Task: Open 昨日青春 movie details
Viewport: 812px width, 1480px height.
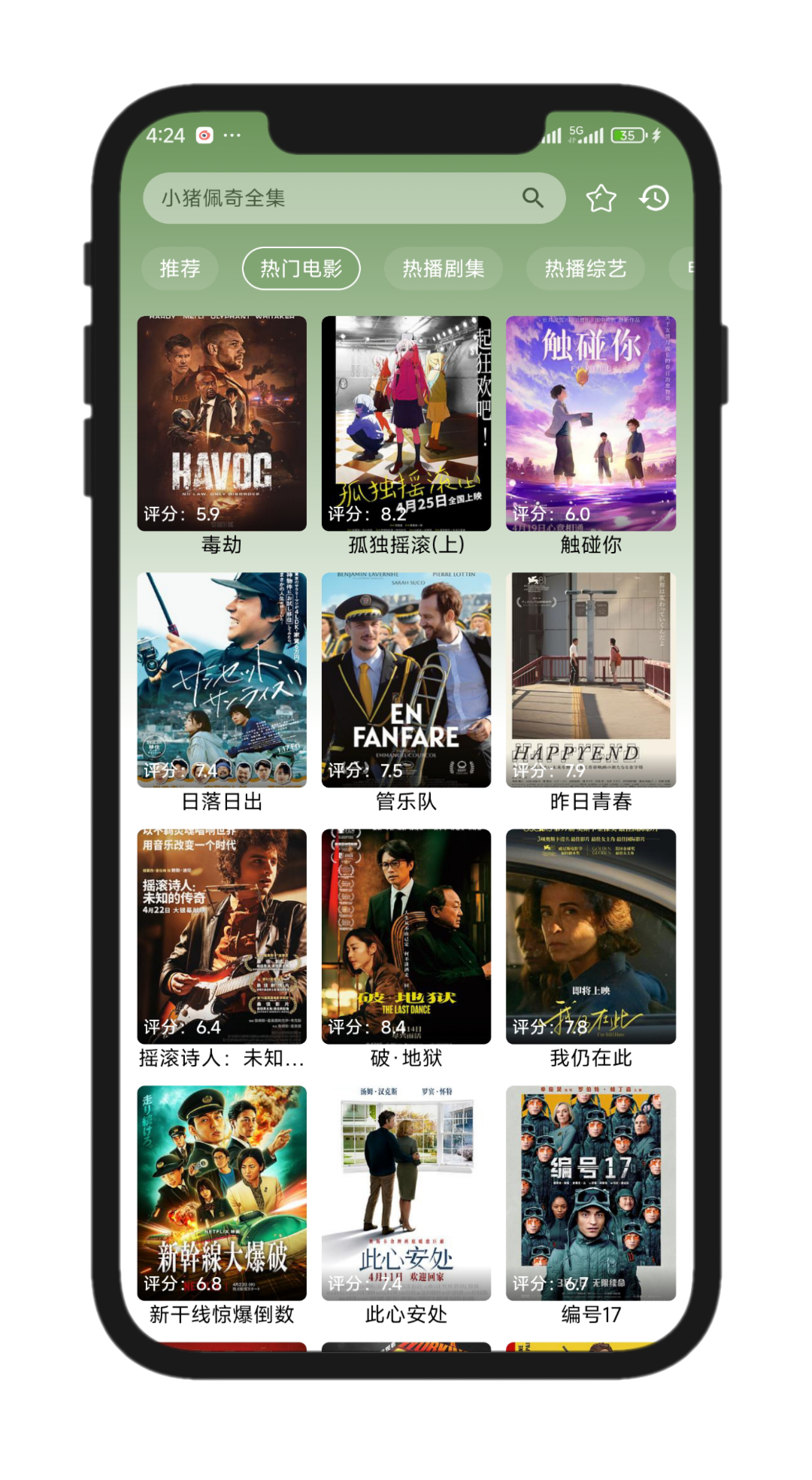Action: click(x=591, y=680)
